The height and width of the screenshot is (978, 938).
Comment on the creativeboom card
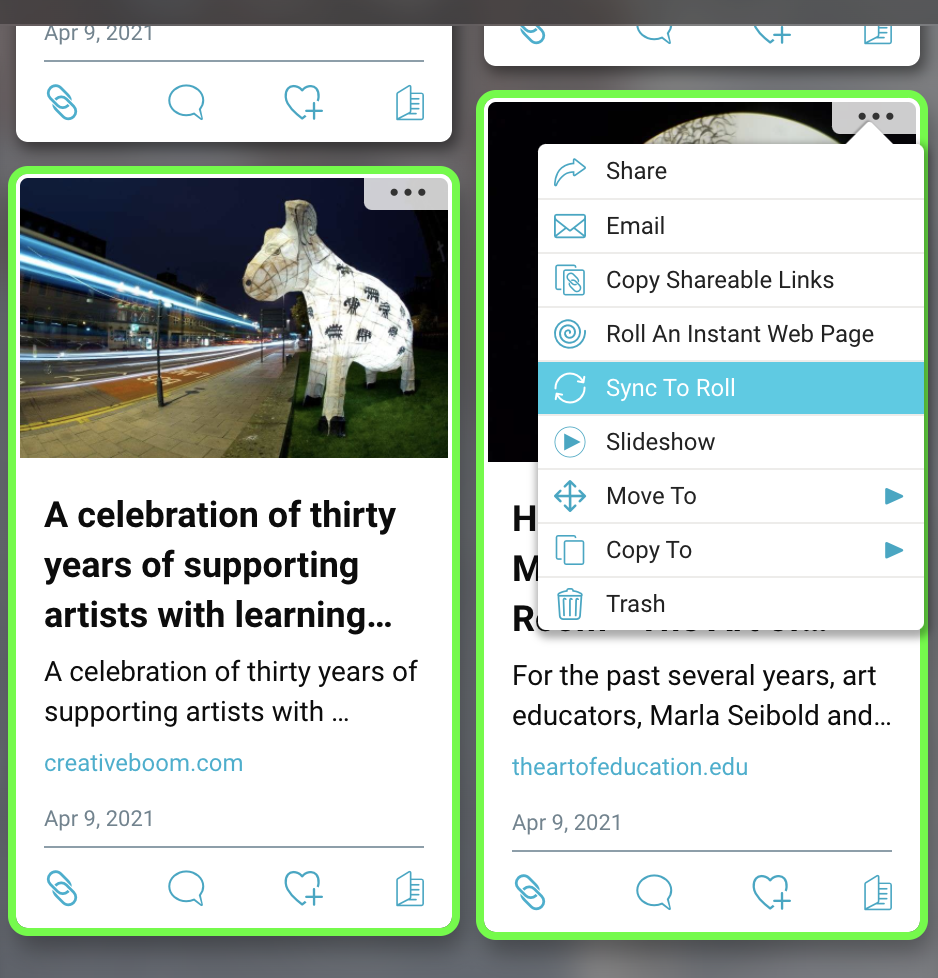point(186,888)
